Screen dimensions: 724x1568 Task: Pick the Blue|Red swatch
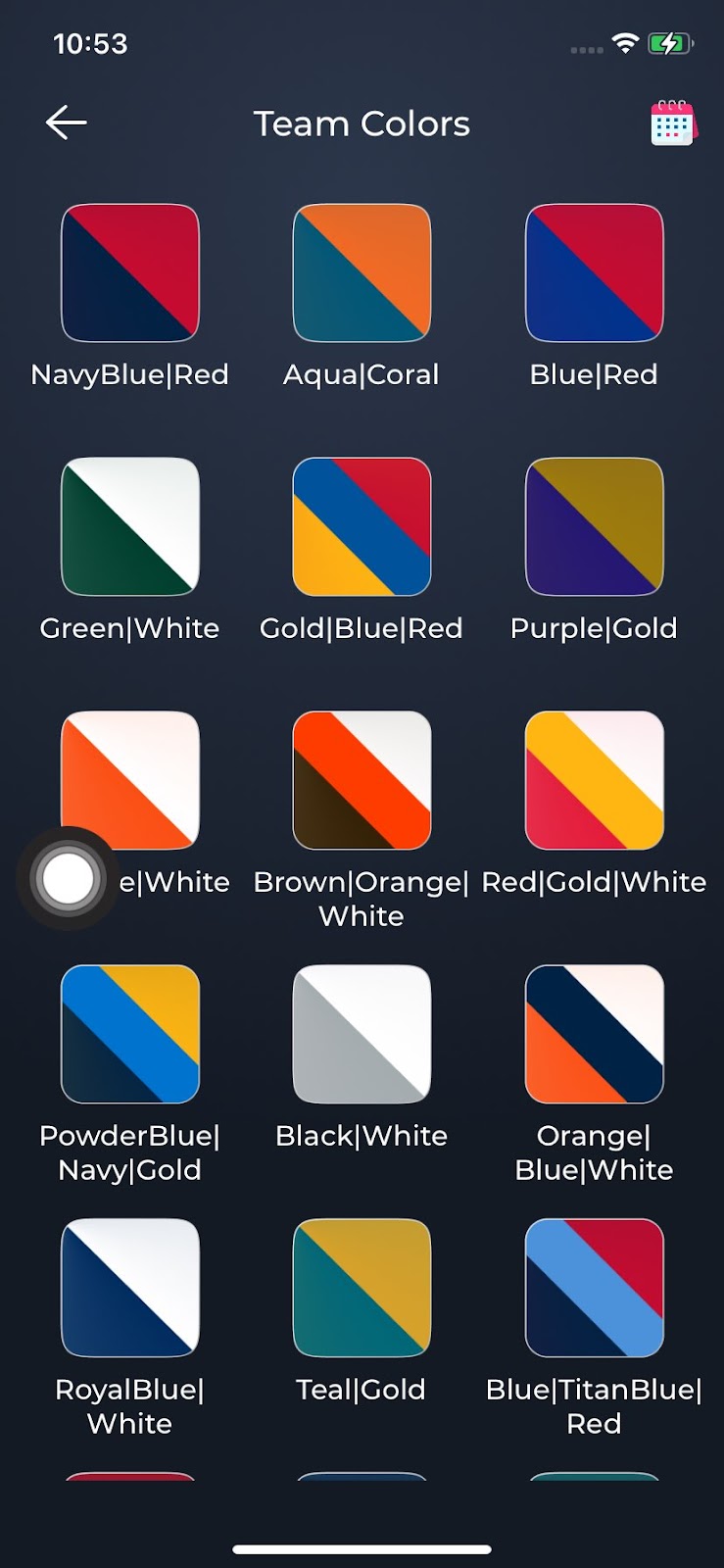(x=594, y=272)
